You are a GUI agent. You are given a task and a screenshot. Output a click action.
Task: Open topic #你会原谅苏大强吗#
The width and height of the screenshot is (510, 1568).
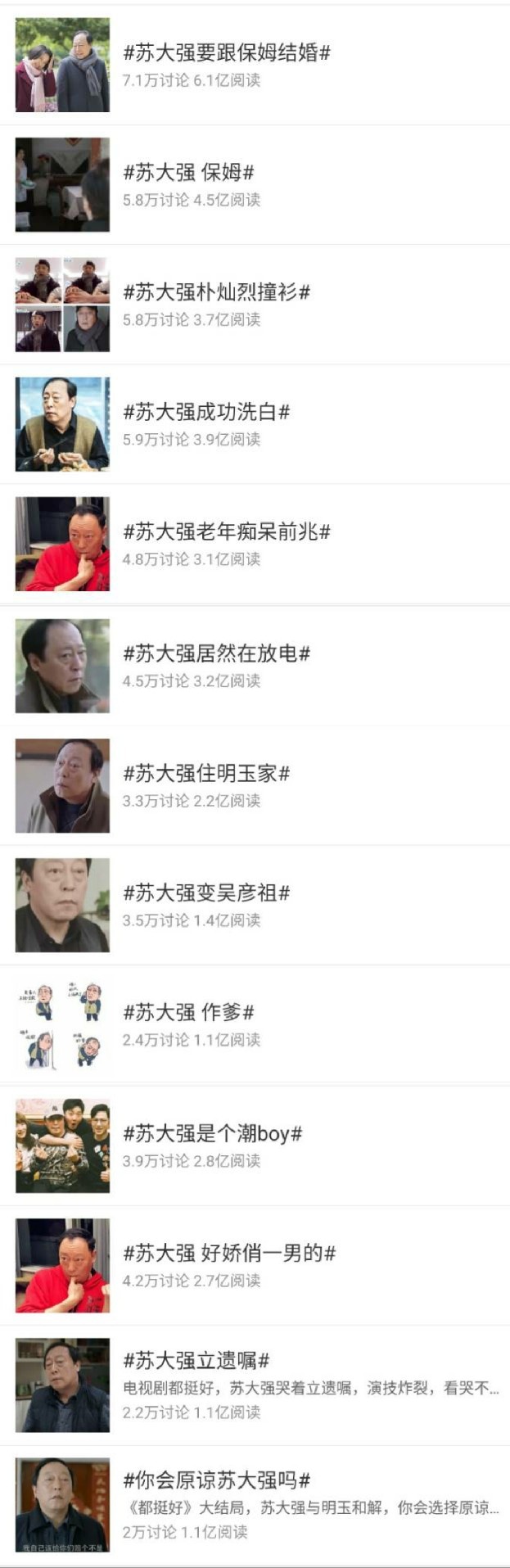[x=255, y=1505]
